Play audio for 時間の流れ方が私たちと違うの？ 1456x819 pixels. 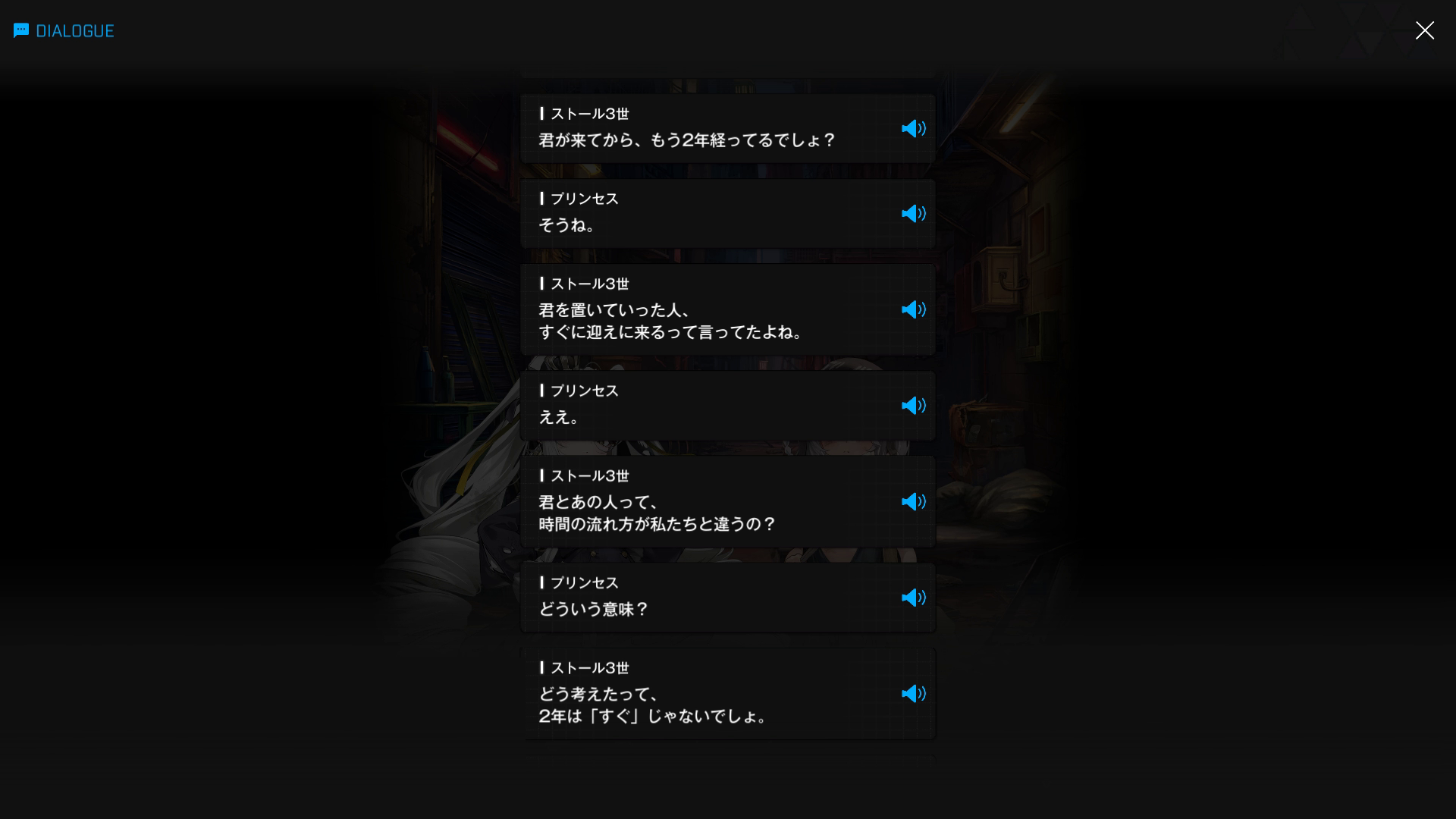[913, 502]
